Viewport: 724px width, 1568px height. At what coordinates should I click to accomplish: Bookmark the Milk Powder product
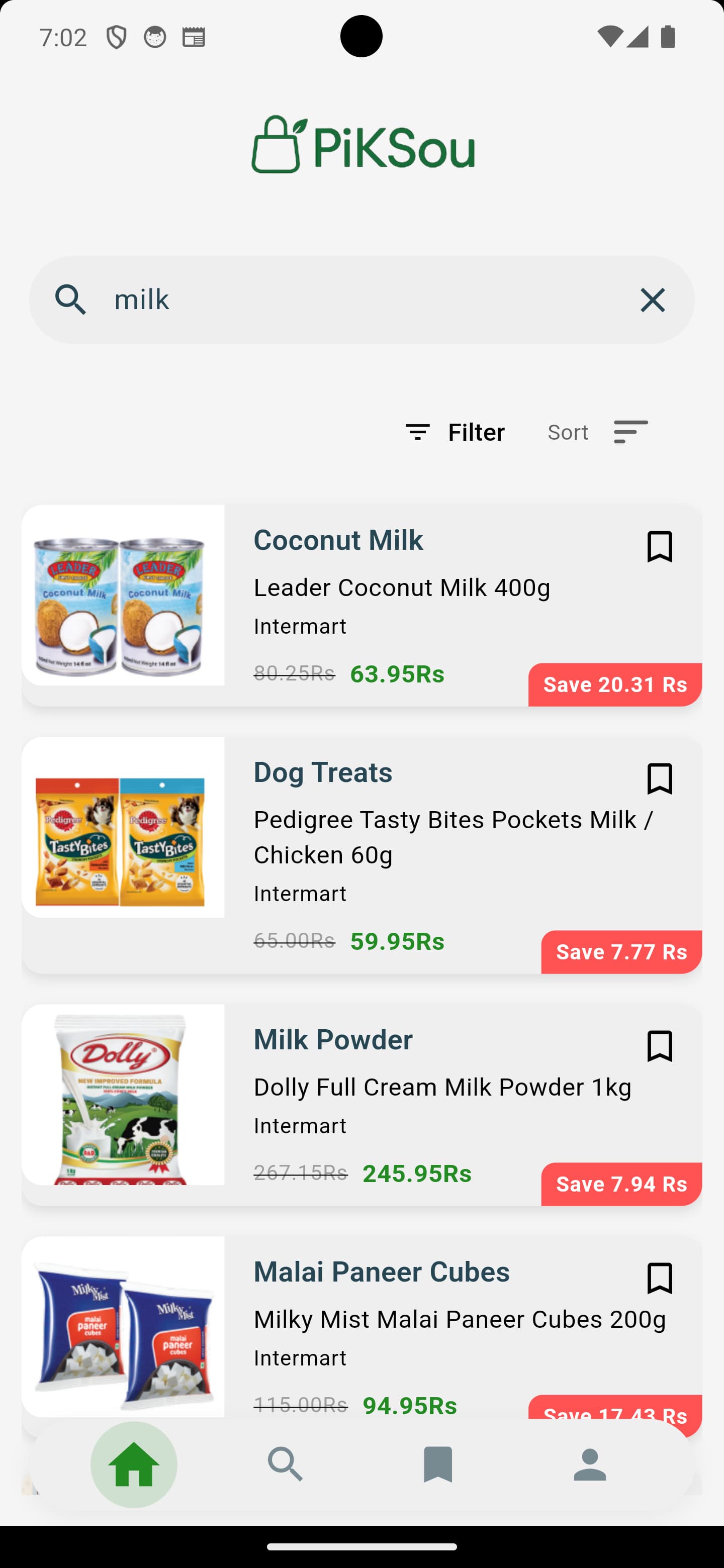(x=660, y=1046)
